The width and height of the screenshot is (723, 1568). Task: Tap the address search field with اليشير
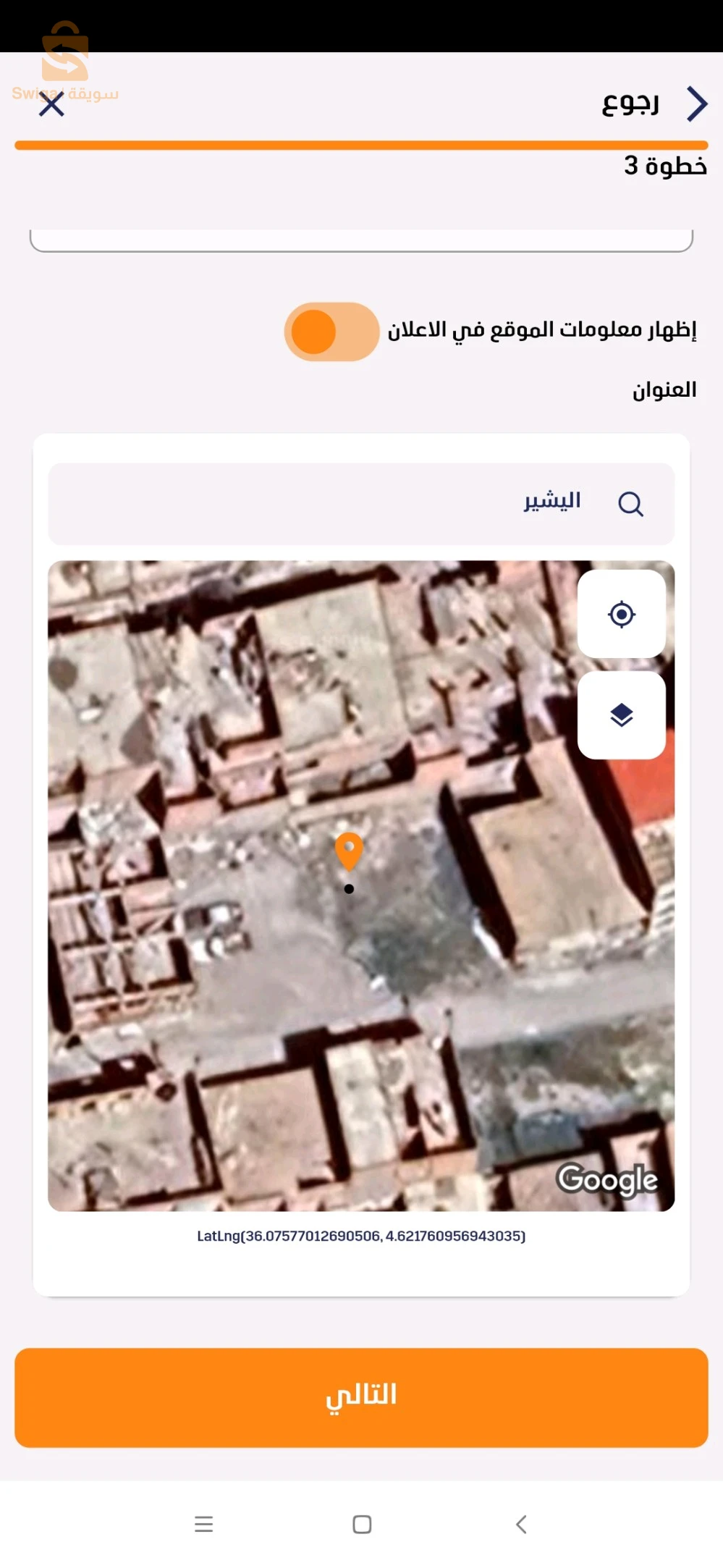tap(362, 503)
